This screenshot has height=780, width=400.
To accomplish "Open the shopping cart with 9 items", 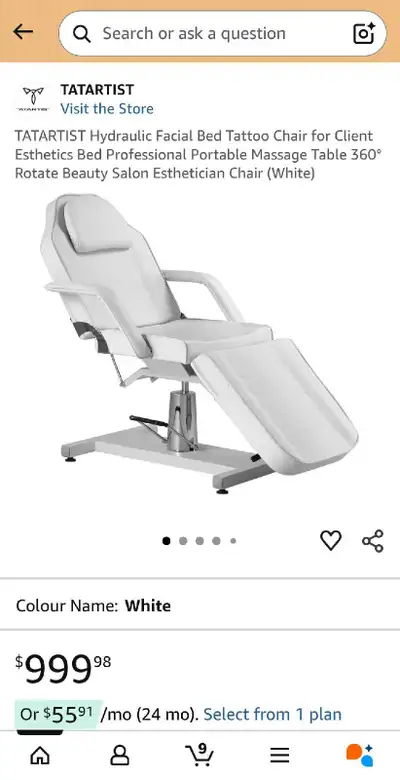I will coord(199,755).
